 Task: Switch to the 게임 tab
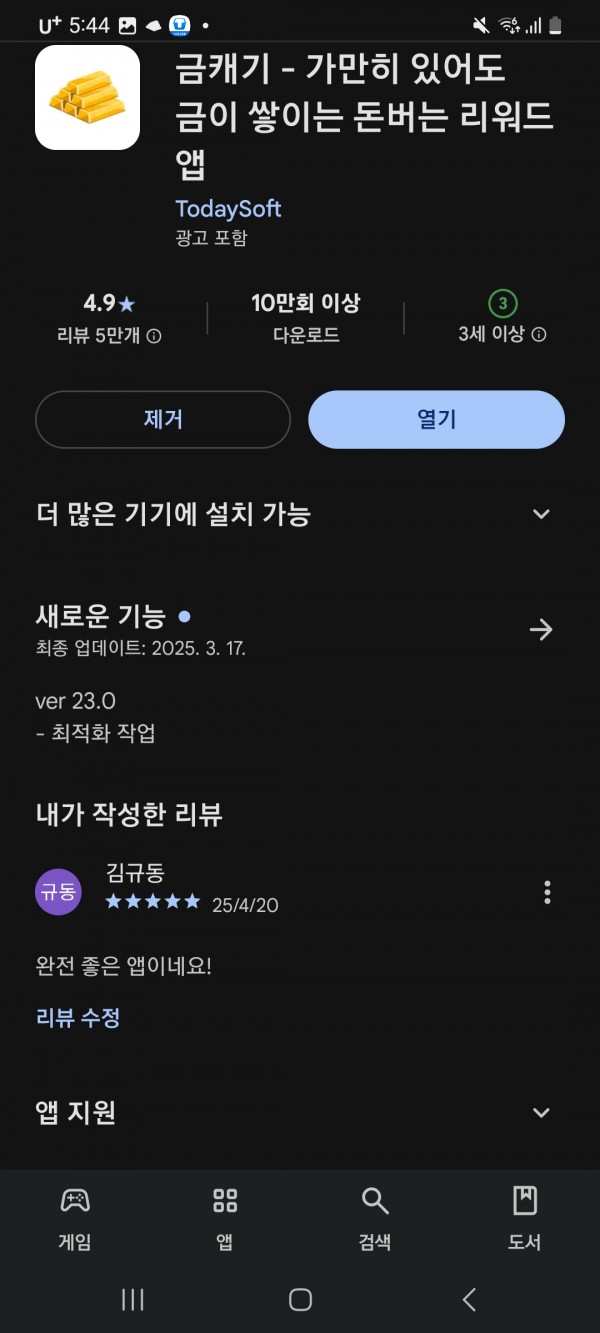[x=75, y=1219]
